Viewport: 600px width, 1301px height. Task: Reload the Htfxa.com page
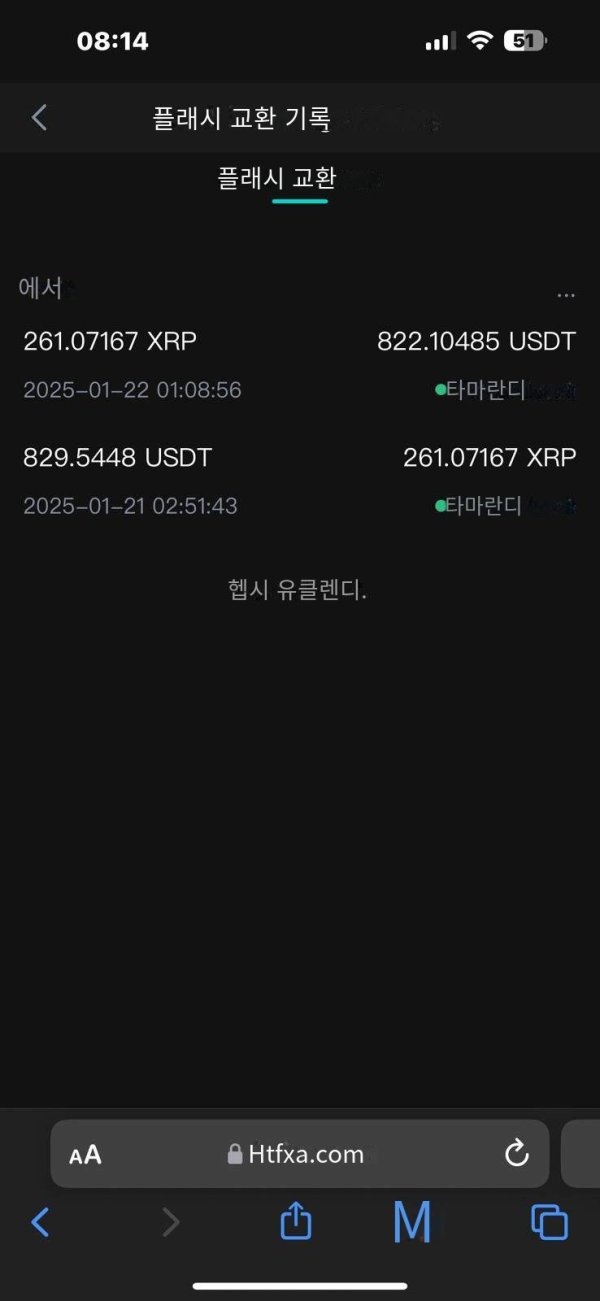pos(516,1154)
